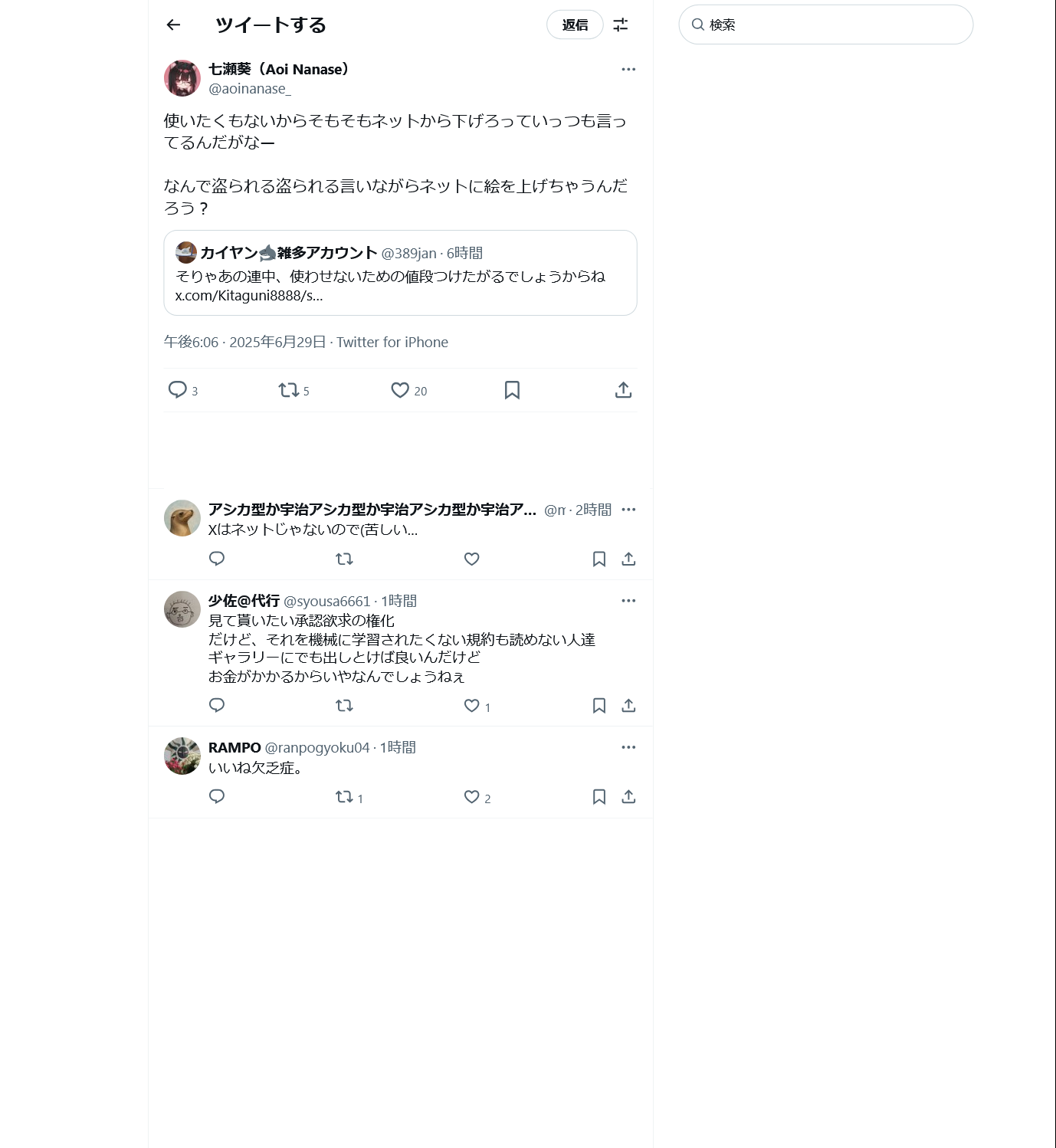Open overflow menu on Aoi Nanase's tweet
Screen dimensions: 1056x1148
point(628,70)
